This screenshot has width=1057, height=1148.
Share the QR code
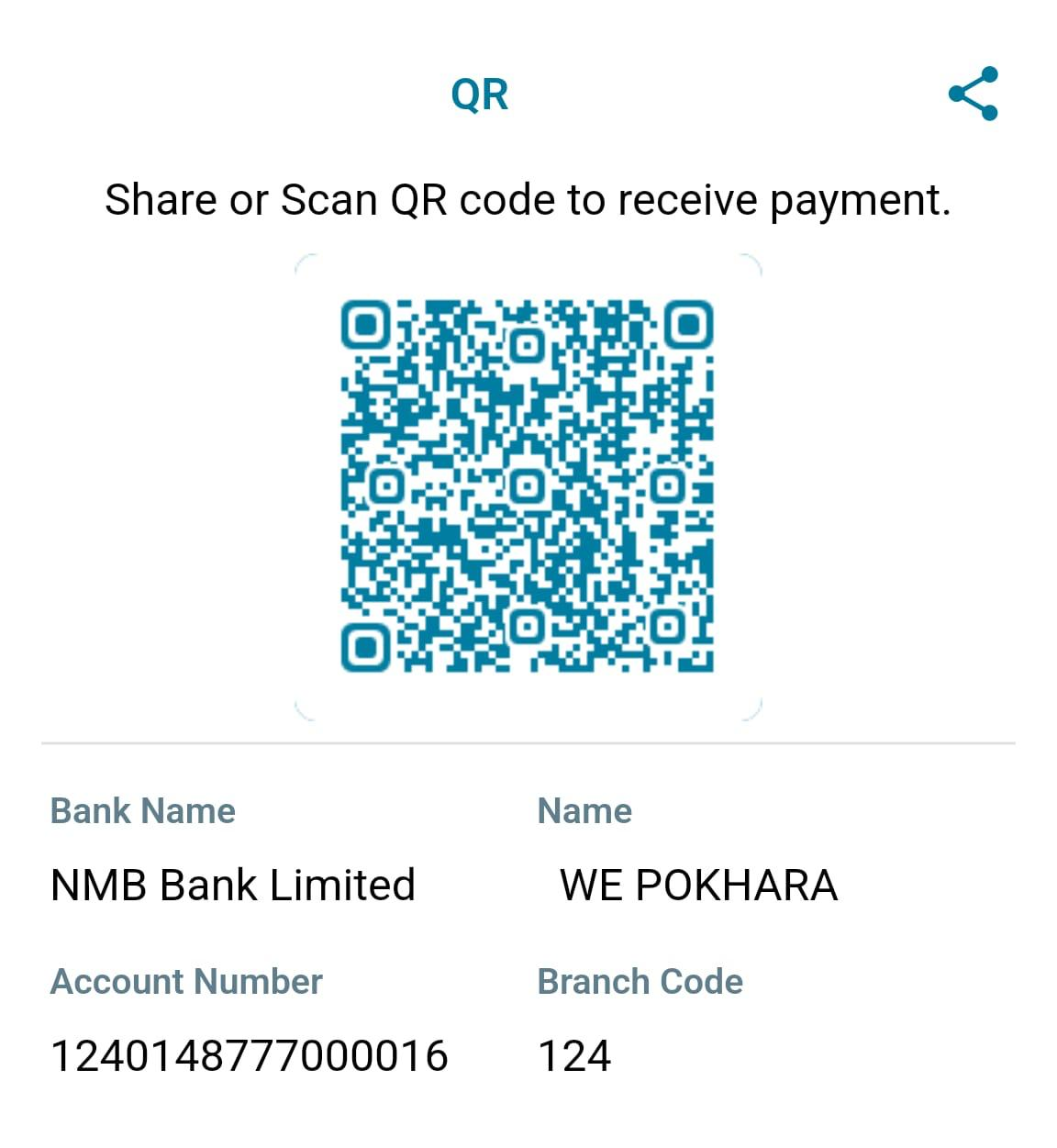pos(974,94)
